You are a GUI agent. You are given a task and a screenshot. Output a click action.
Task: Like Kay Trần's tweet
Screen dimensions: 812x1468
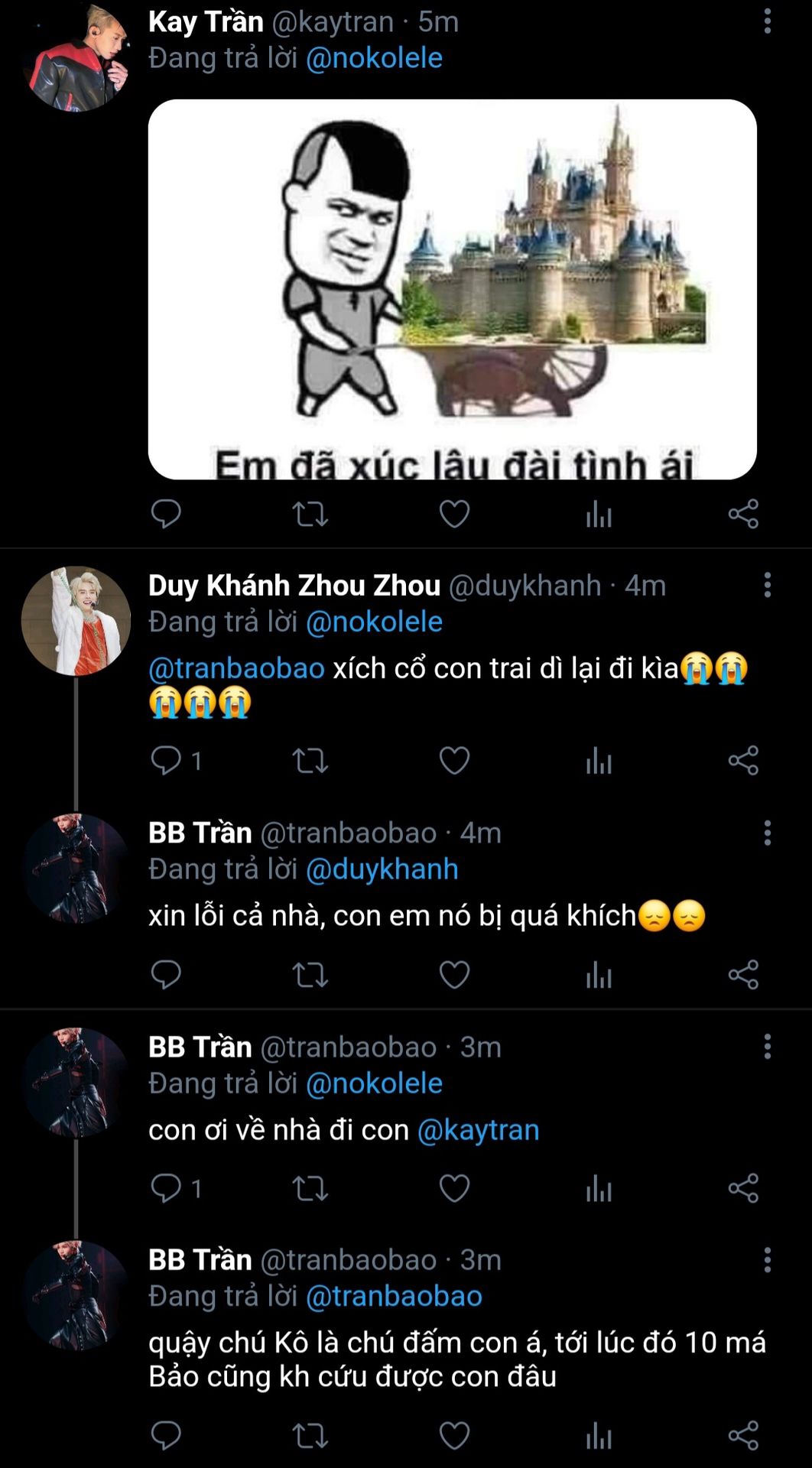[454, 514]
